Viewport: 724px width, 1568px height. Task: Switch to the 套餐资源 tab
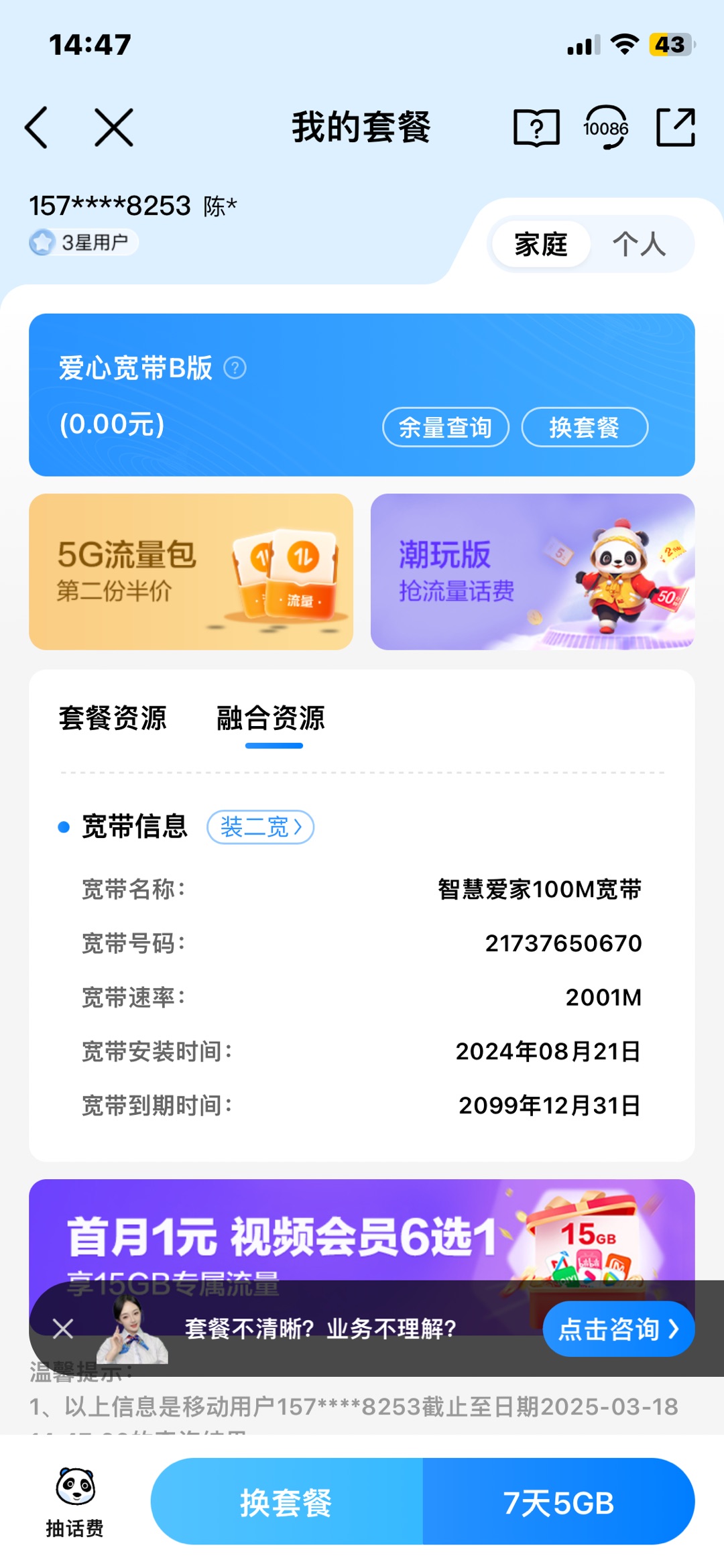coord(113,718)
